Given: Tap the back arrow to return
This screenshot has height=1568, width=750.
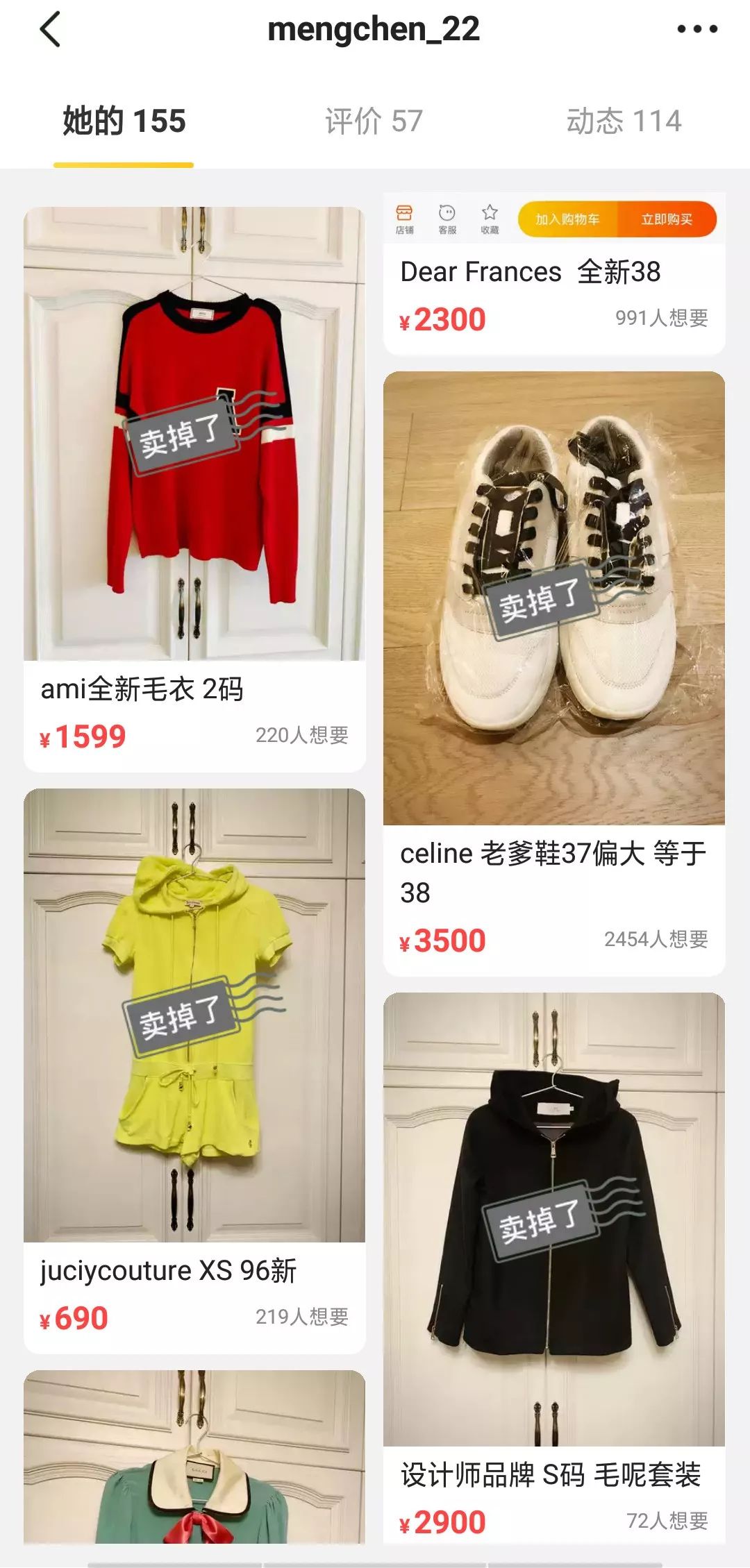Looking at the screenshot, I should click(49, 31).
